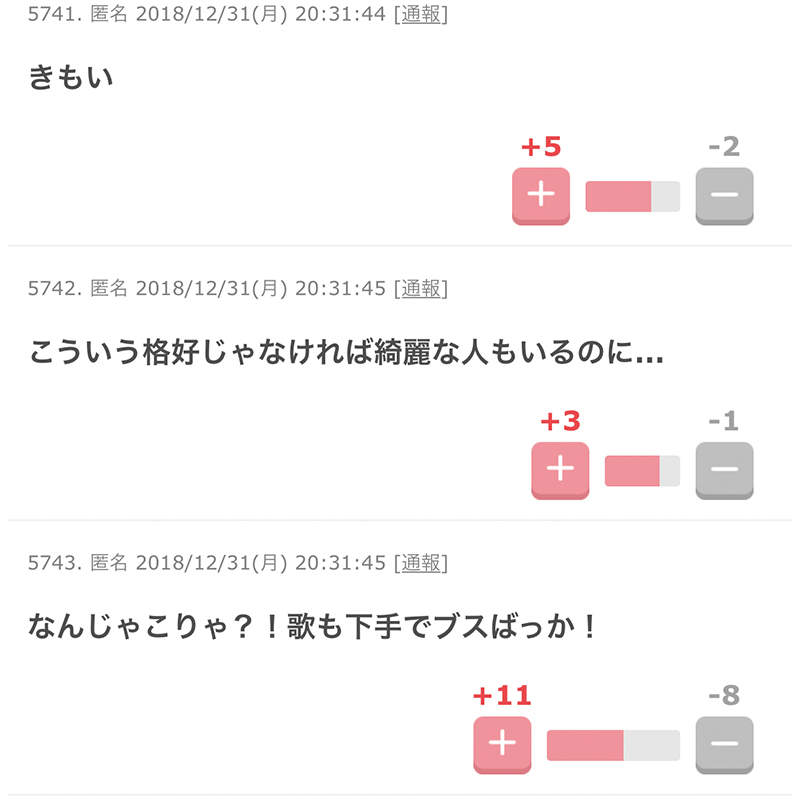Screen dimensions: 800x807
Task: Report comment 5742 via 通報 link
Action: pyautogui.click(x=421, y=289)
